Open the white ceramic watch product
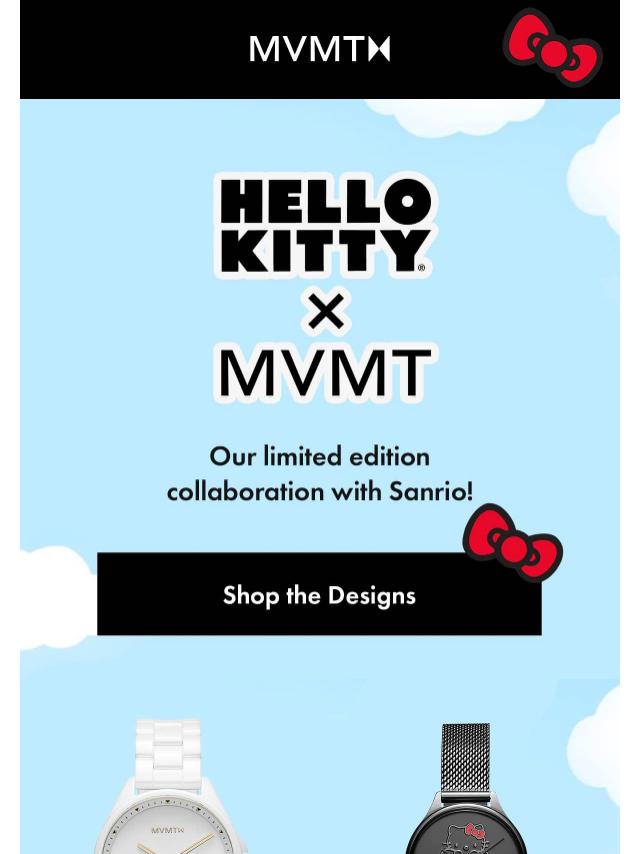 (x=170, y=800)
